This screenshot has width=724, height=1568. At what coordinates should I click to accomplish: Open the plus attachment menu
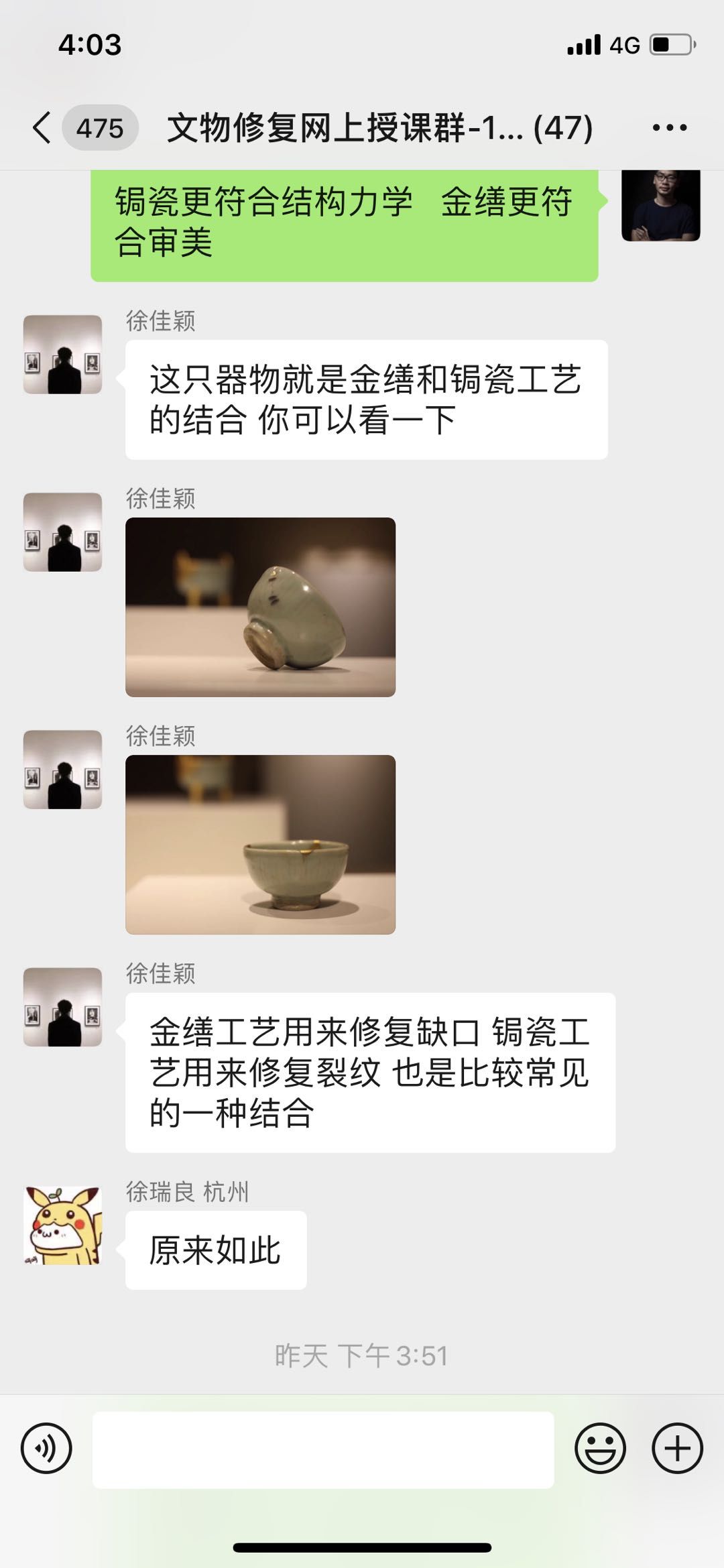pos(677,1448)
